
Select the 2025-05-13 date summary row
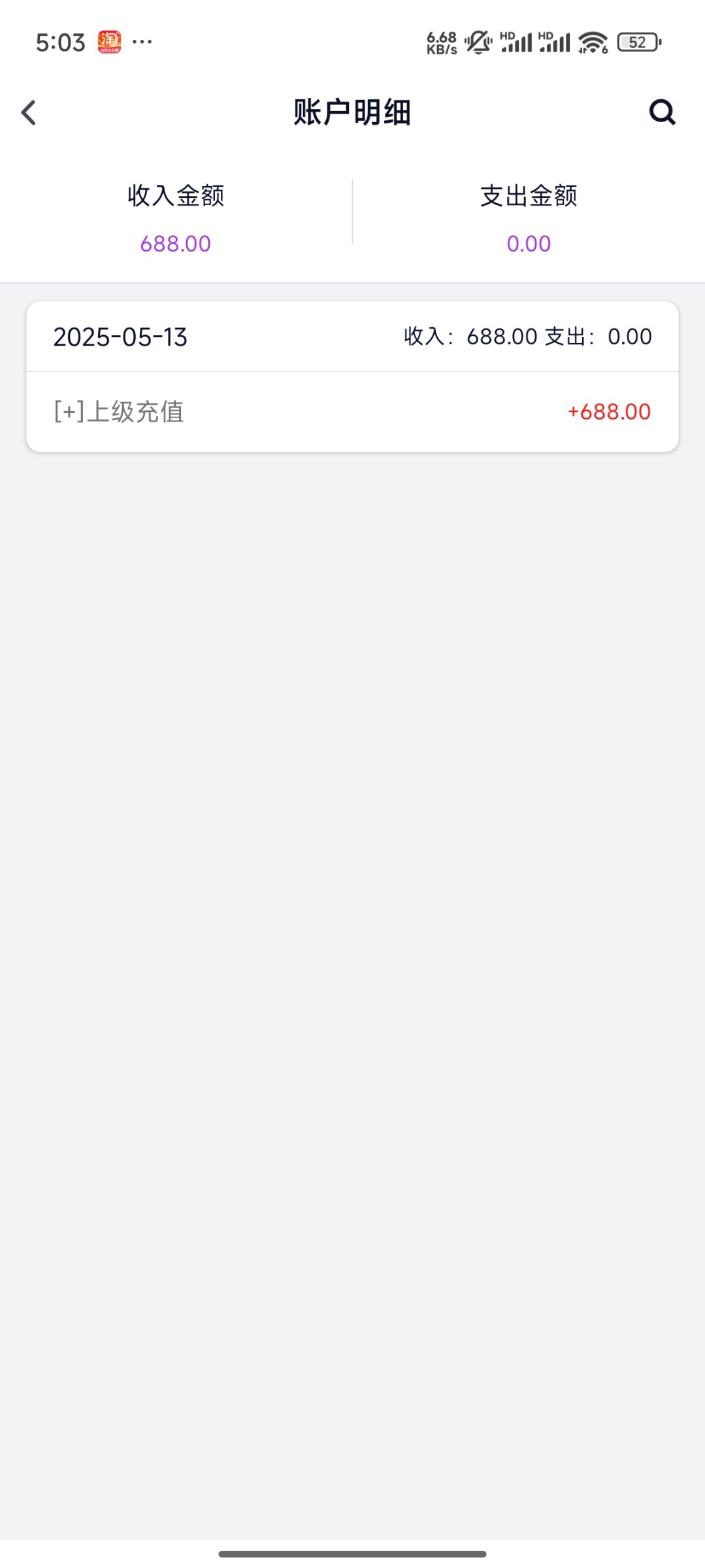pos(352,336)
